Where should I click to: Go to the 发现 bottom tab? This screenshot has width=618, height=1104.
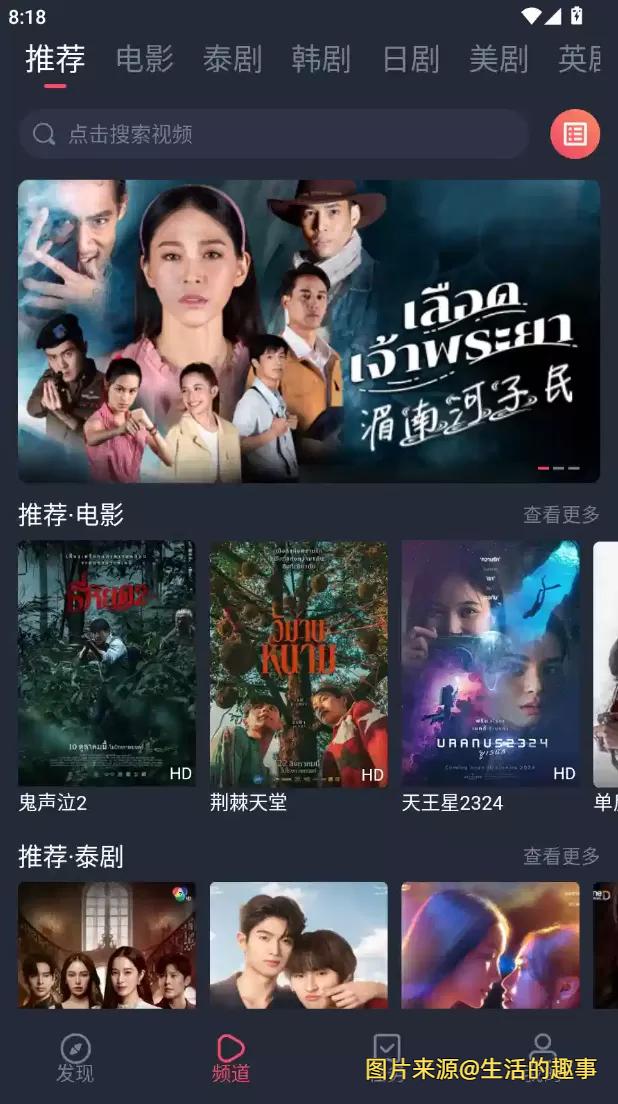(x=75, y=1057)
